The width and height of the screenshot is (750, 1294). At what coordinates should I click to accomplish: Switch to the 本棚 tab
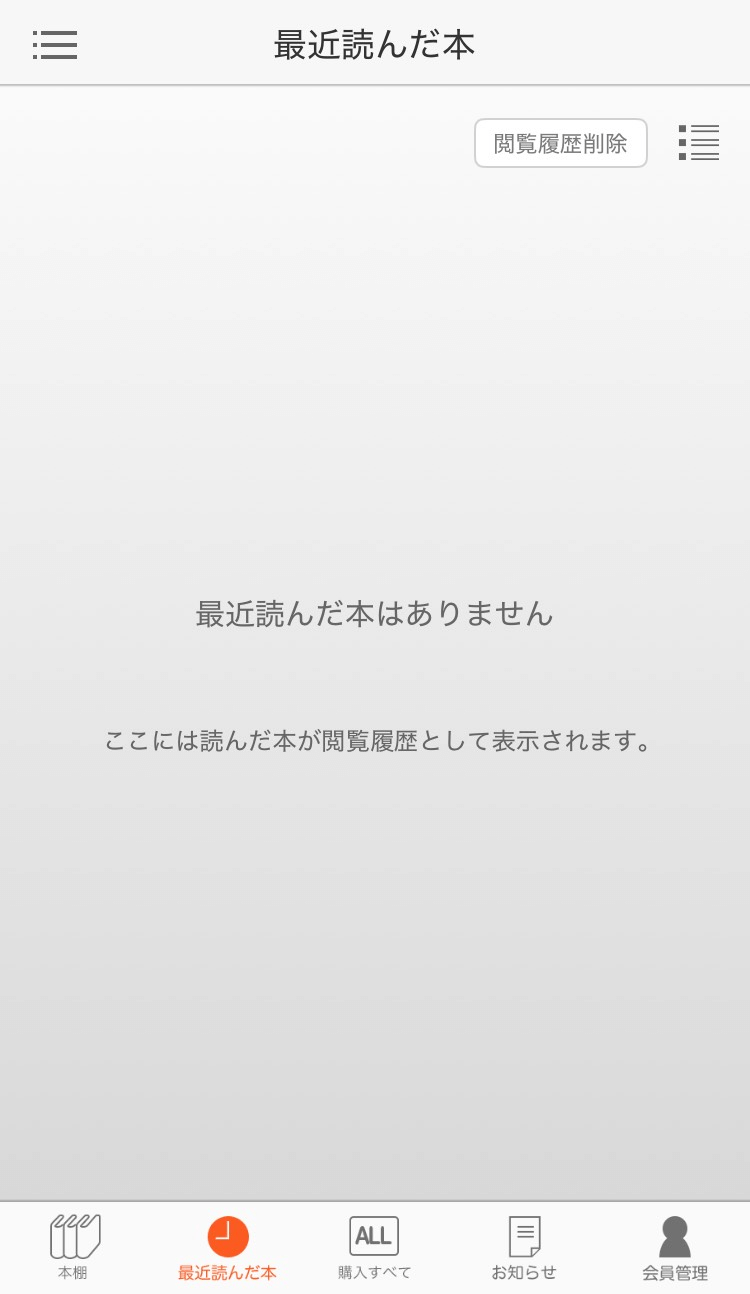pos(74,1246)
